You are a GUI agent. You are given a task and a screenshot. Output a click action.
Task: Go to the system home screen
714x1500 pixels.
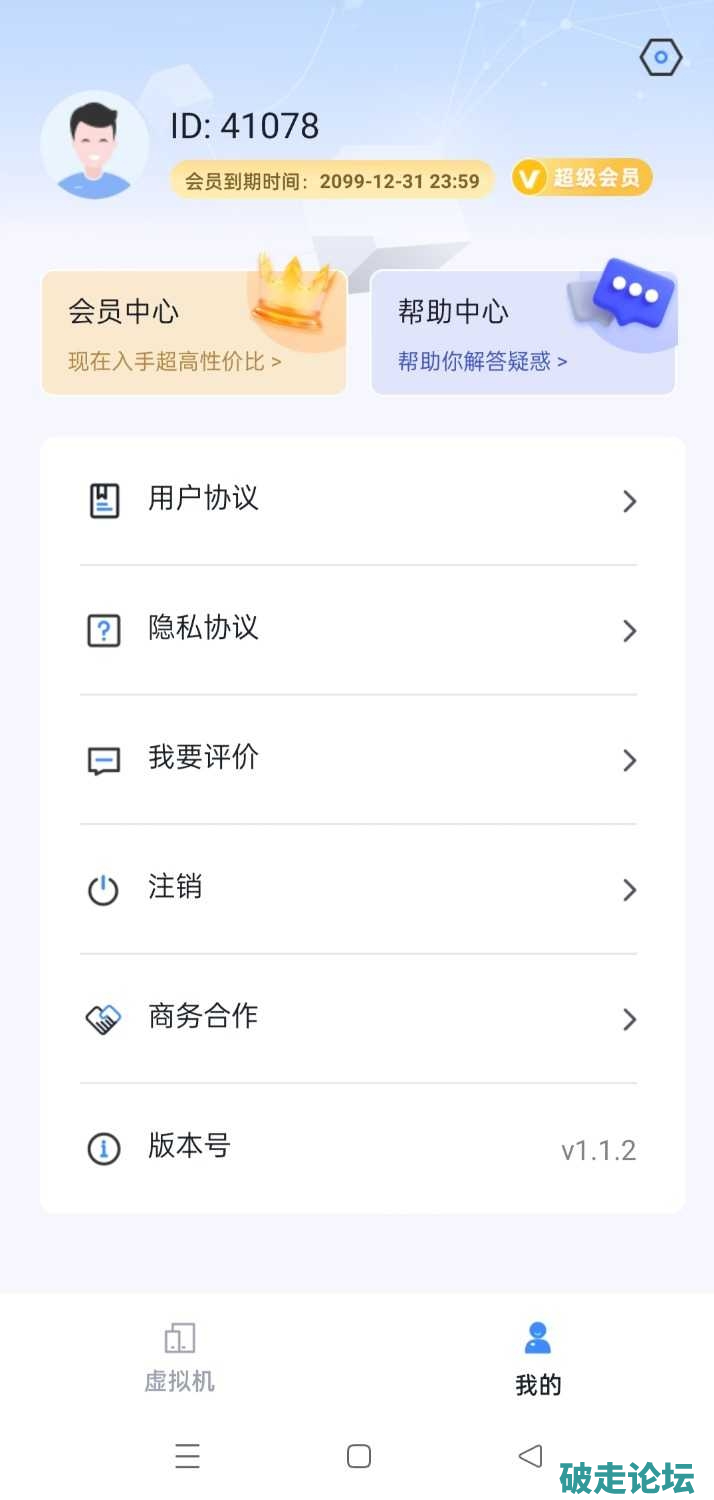click(359, 1456)
